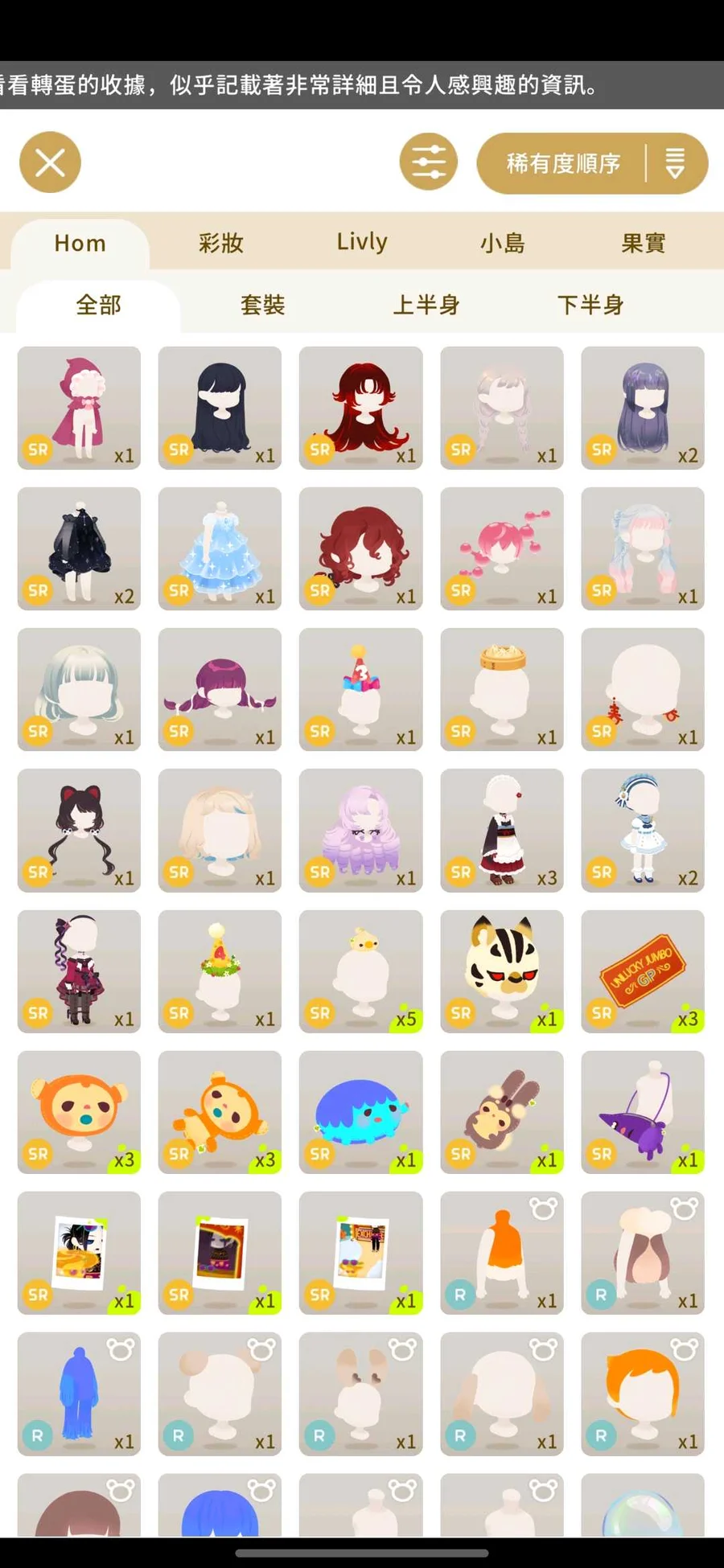Switch to the 小島 tab
The height and width of the screenshot is (1568, 724).
tap(503, 243)
